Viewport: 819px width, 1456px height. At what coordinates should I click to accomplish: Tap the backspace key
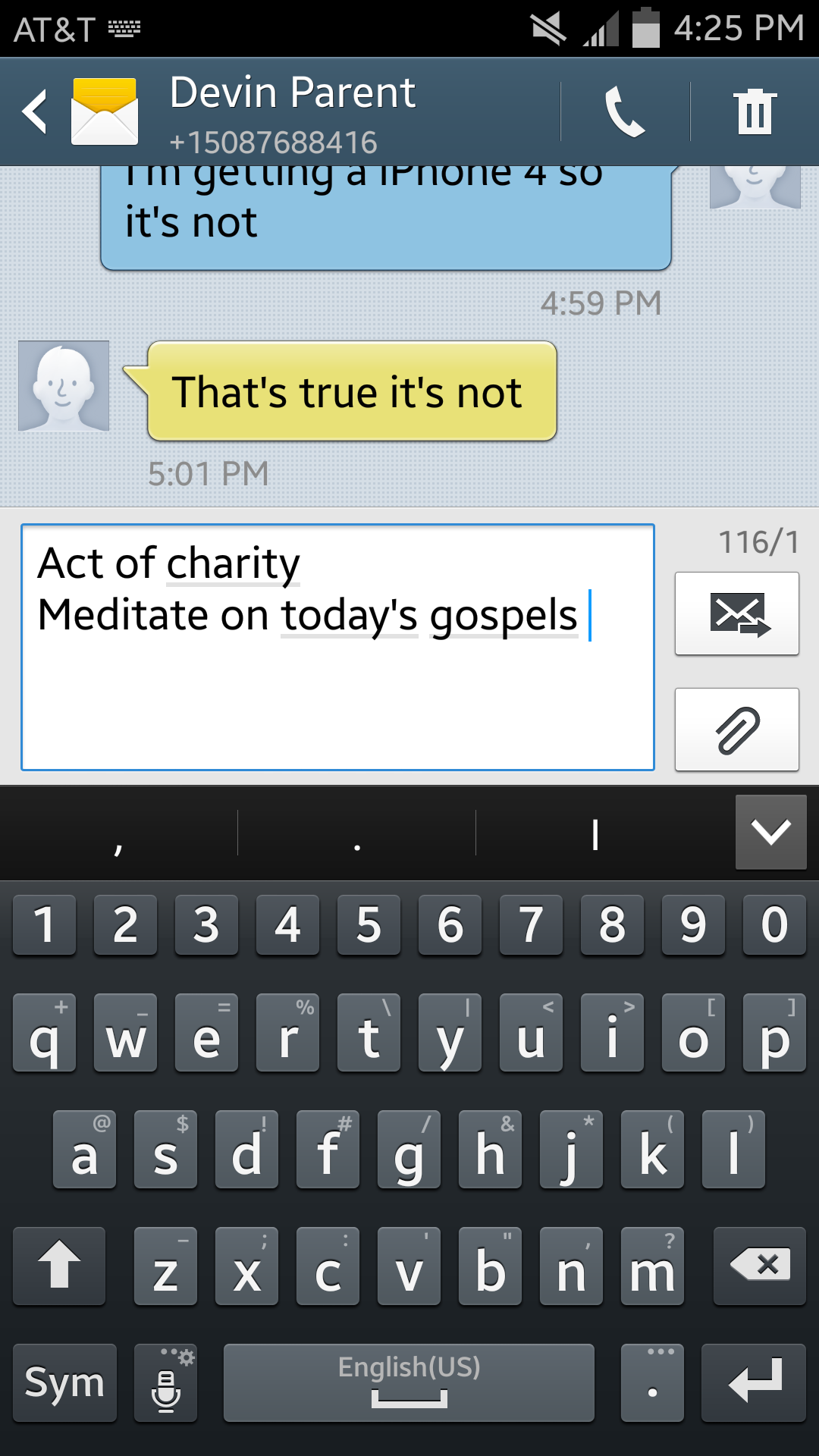click(x=759, y=1266)
